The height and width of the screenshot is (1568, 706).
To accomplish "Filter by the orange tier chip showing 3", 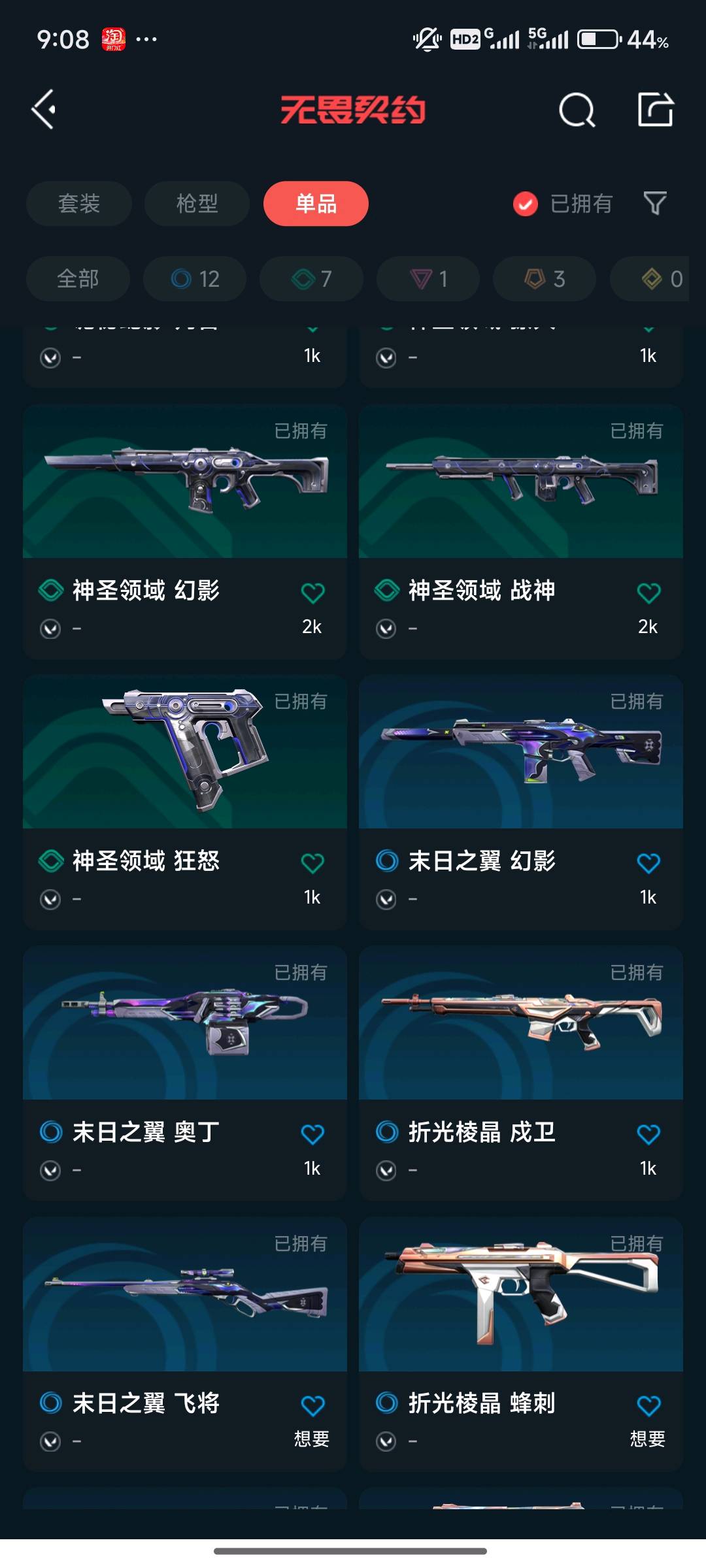I will (x=545, y=279).
